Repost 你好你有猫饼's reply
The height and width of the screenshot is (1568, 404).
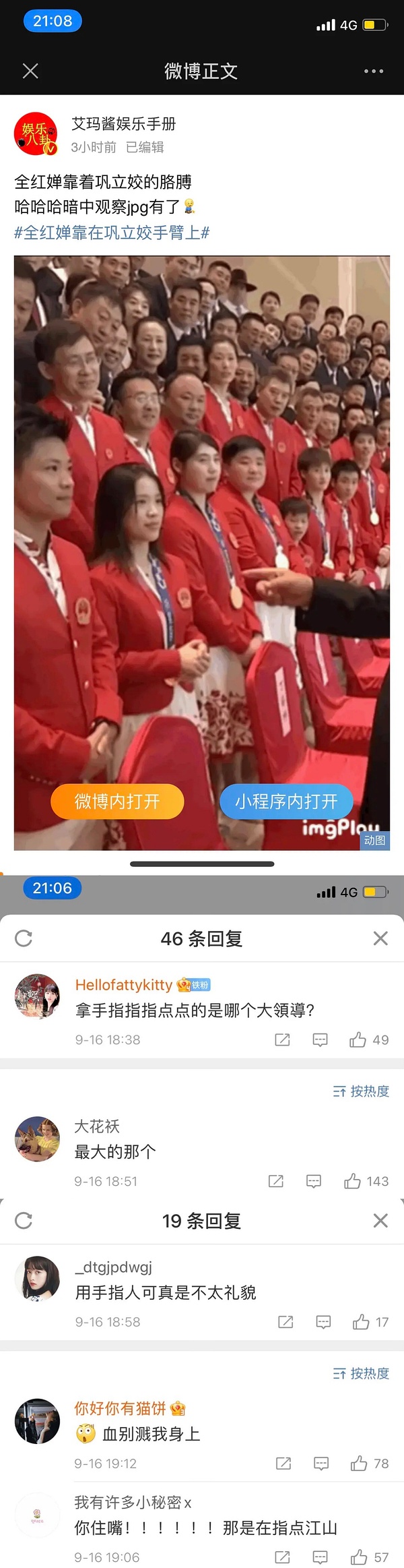pos(283,1464)
